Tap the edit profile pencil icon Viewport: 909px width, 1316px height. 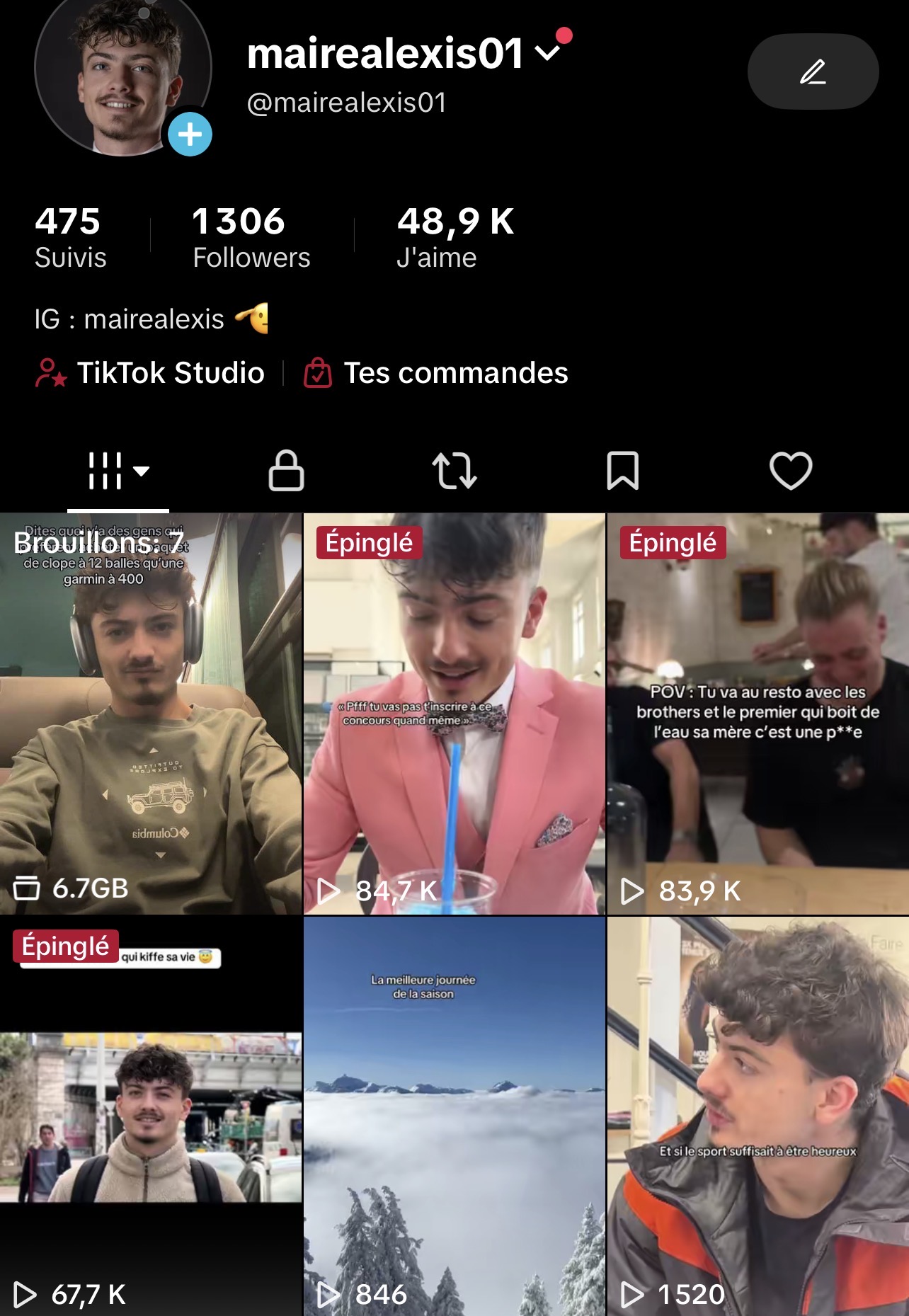(813, 71)
